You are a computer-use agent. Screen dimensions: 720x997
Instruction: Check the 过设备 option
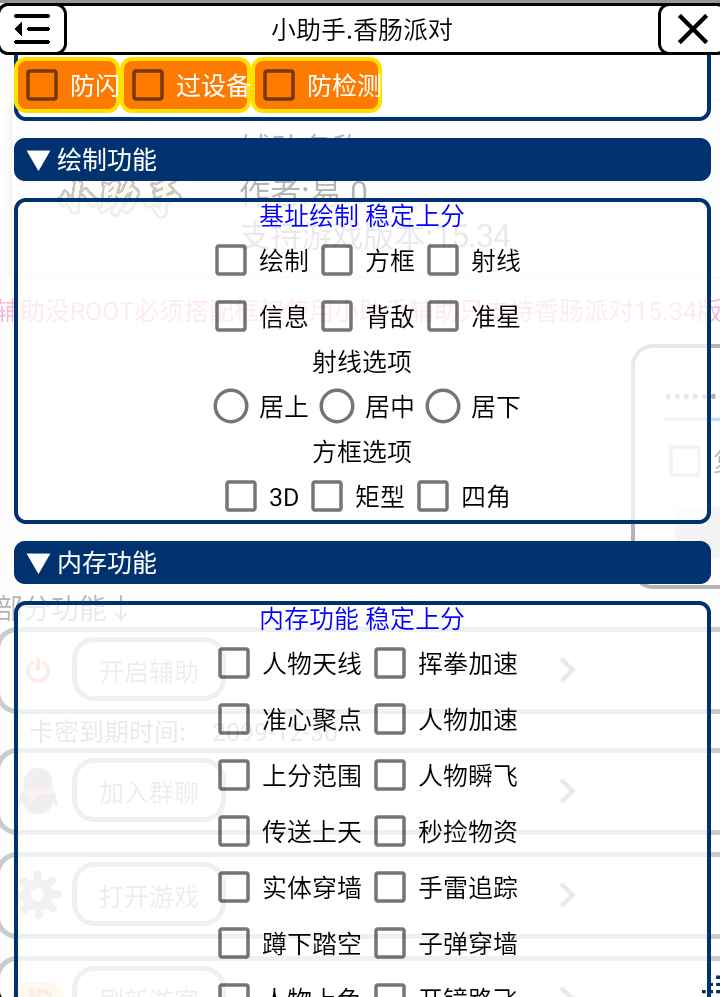pos(148,86)
